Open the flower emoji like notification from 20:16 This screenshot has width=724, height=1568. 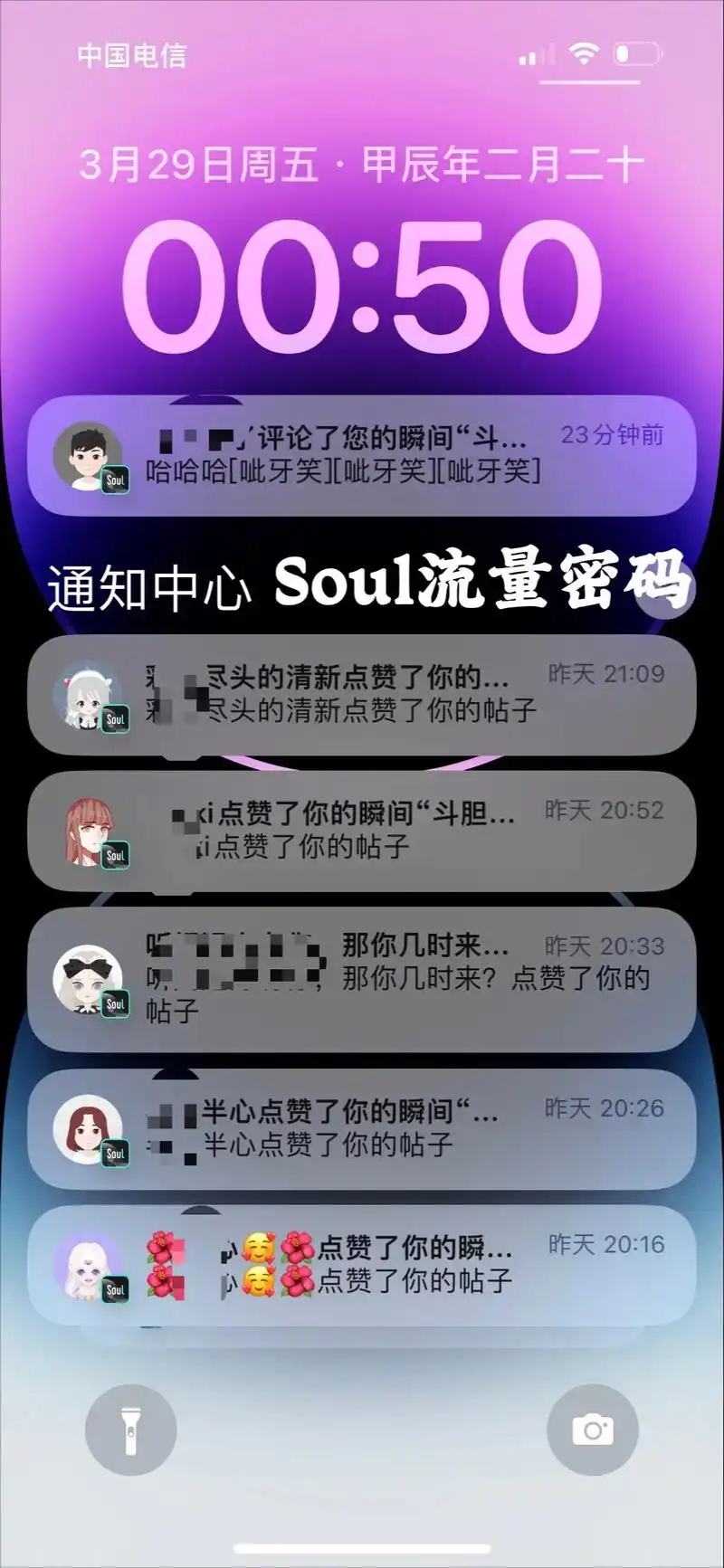pyautogui.click(x=362, y=1265)
